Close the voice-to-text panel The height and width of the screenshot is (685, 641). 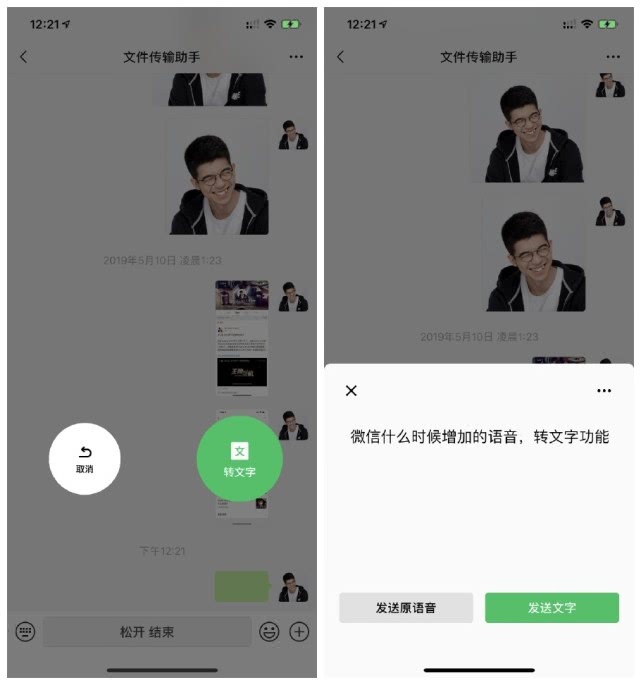[x=351, y=391]
